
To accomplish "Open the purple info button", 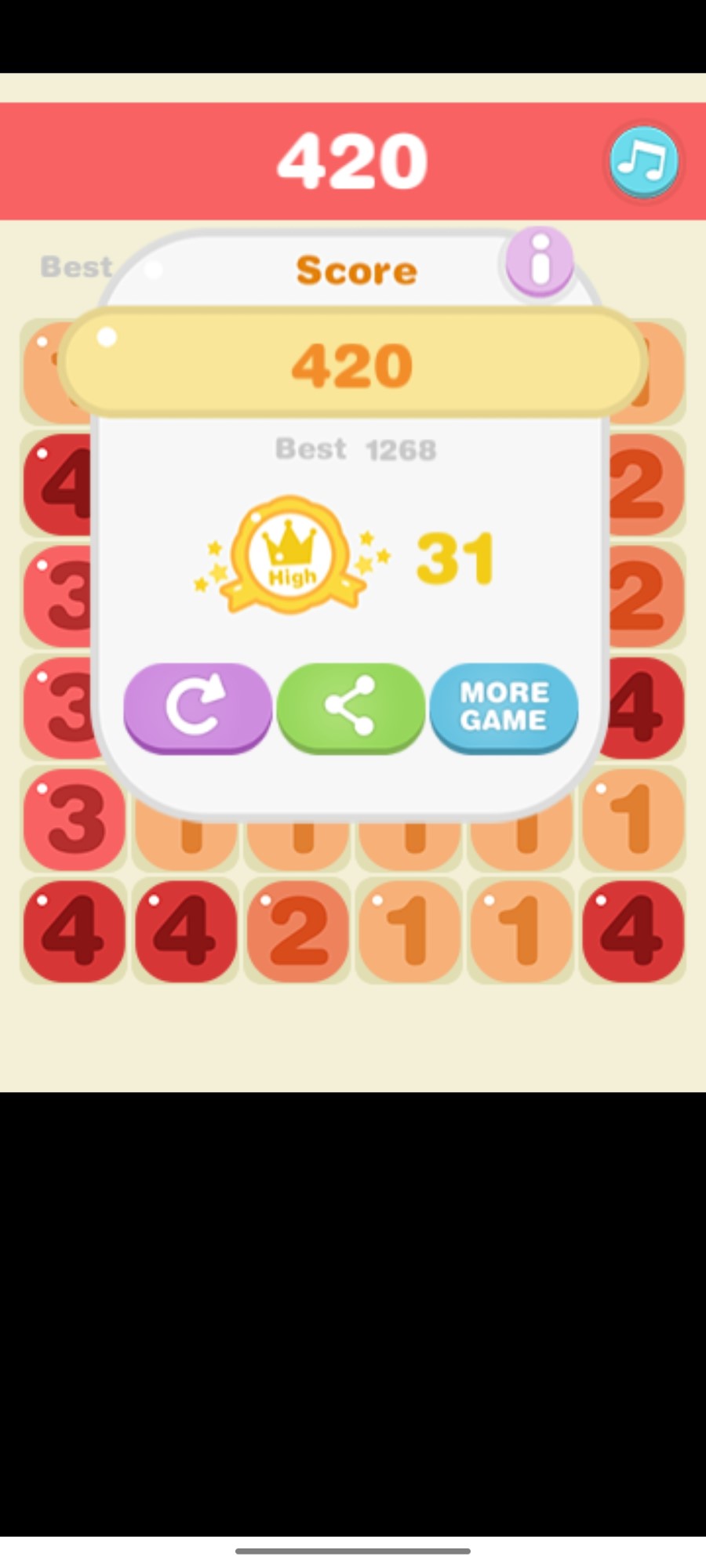I will click(539, 262).
